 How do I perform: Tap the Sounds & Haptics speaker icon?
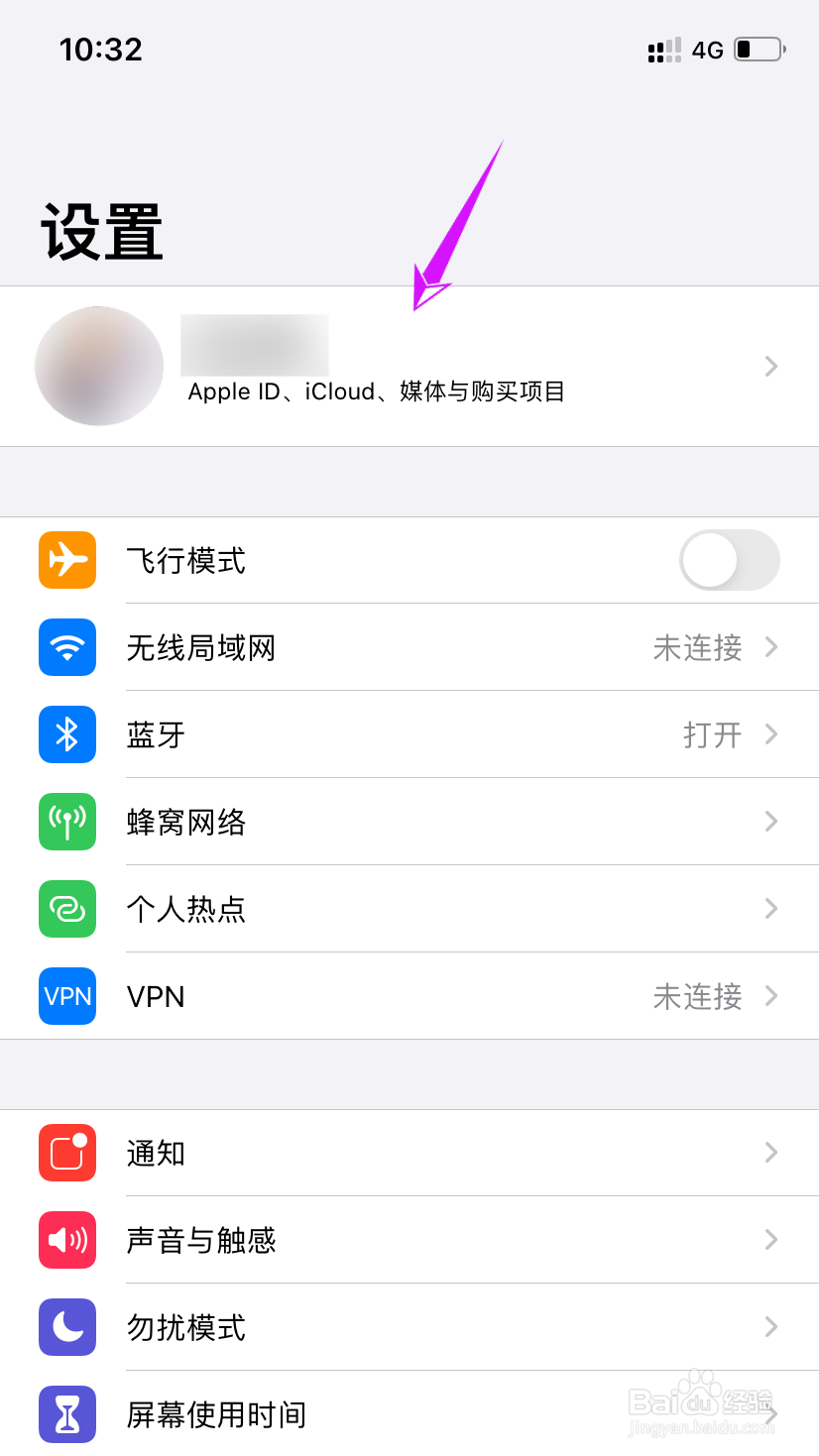tap(66, 1240)
